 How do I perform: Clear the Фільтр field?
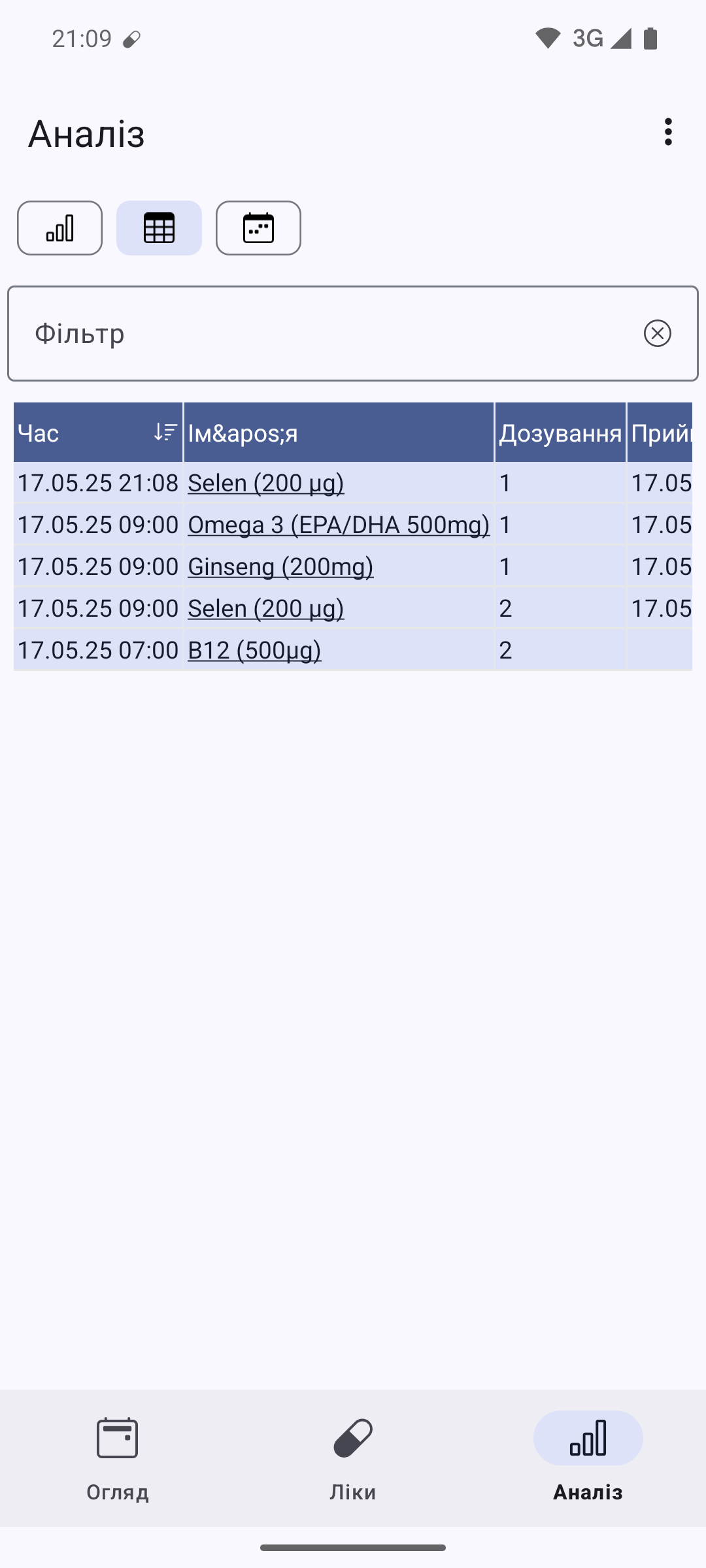(657, 333)
